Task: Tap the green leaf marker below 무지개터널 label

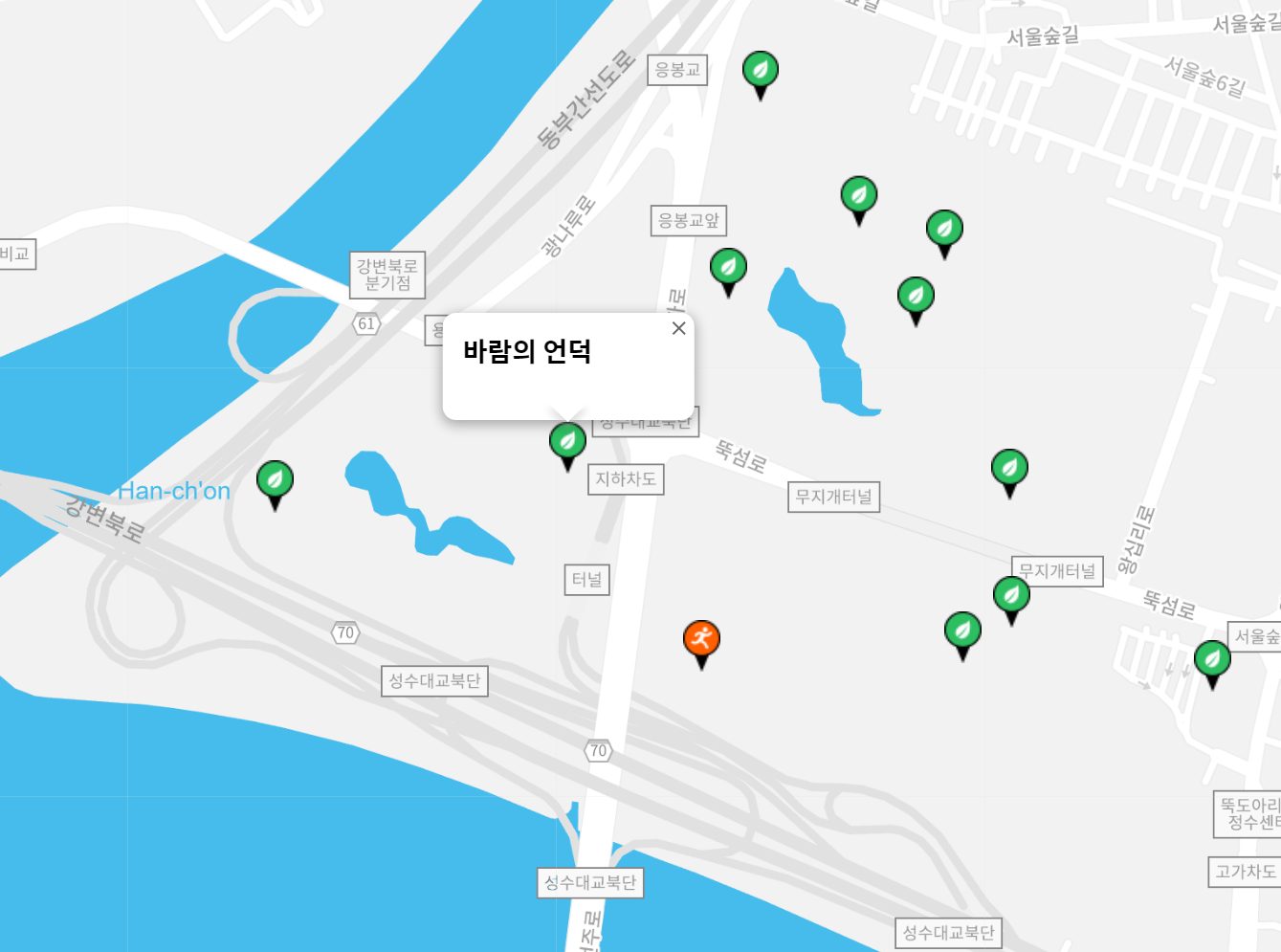Action: pyautogui.click(x=1011, y=596)
